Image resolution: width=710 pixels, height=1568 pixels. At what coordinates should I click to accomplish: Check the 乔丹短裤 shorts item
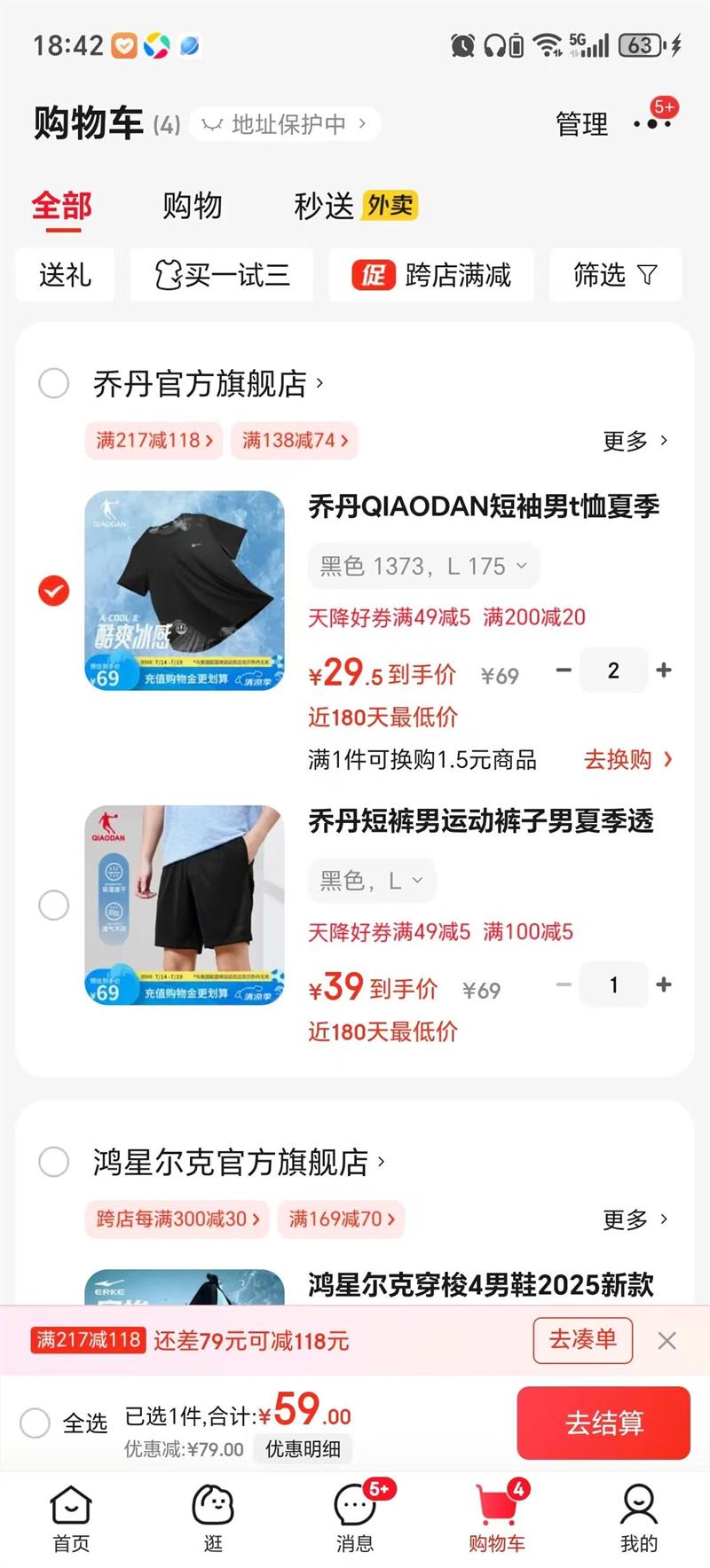(x=54, y=905)
